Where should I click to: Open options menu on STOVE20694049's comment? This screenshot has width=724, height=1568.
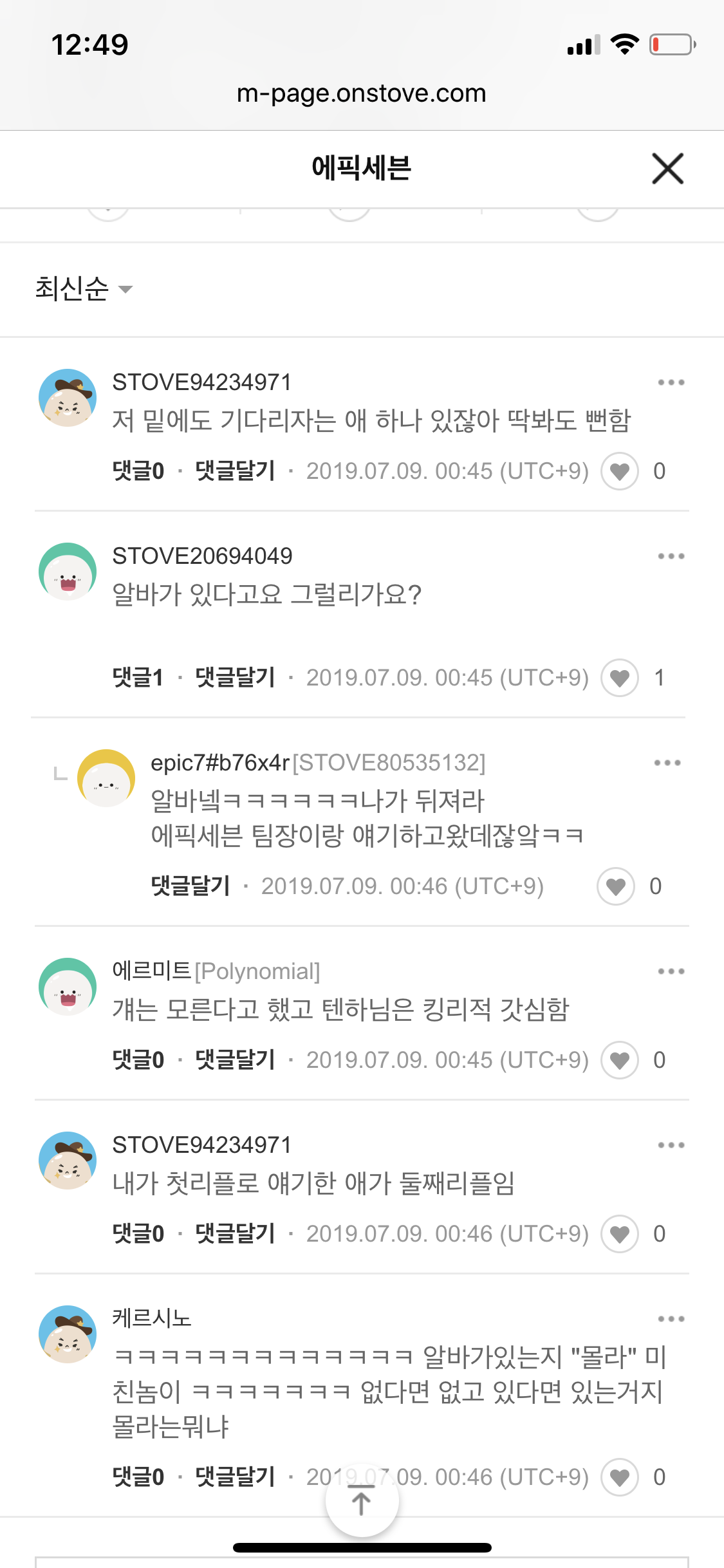point(671,555)
